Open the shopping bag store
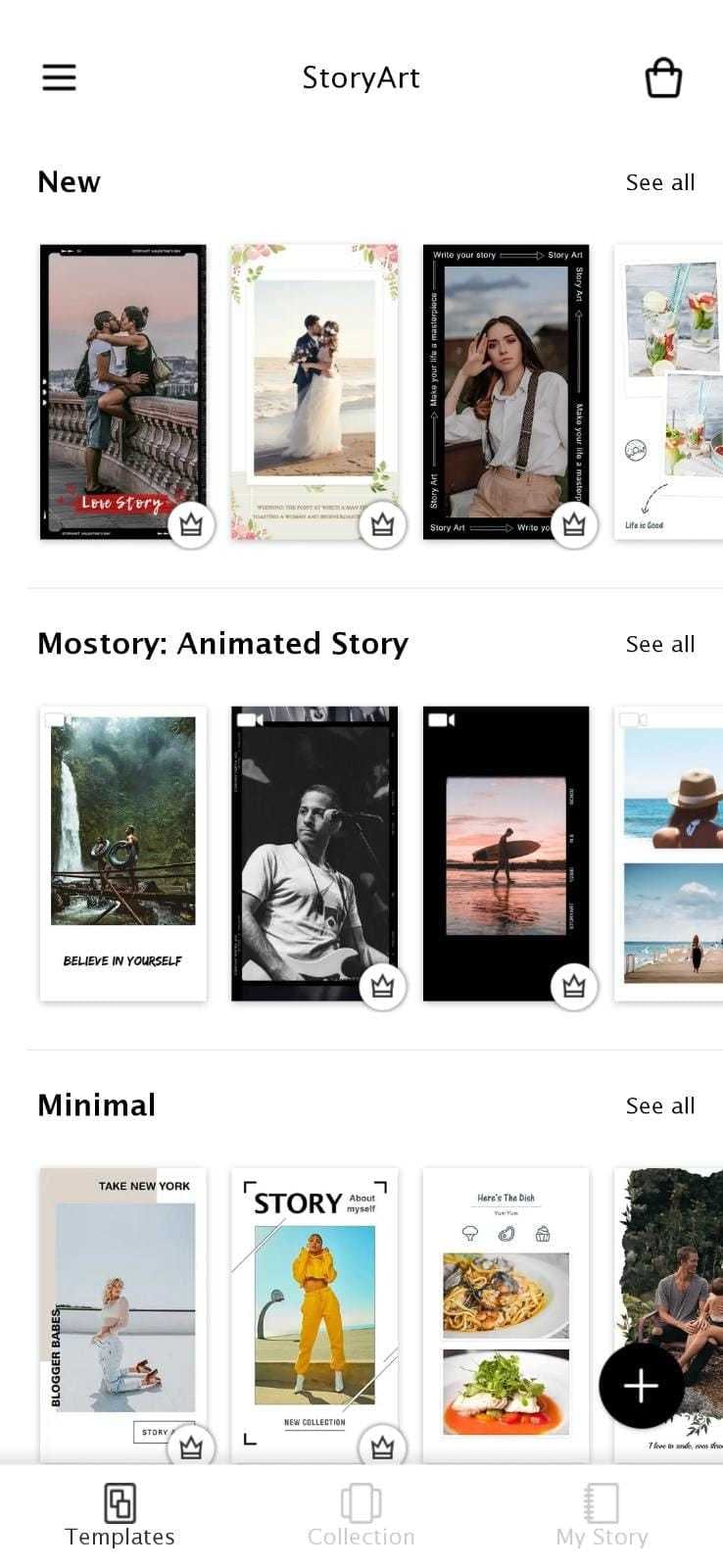 663,78
